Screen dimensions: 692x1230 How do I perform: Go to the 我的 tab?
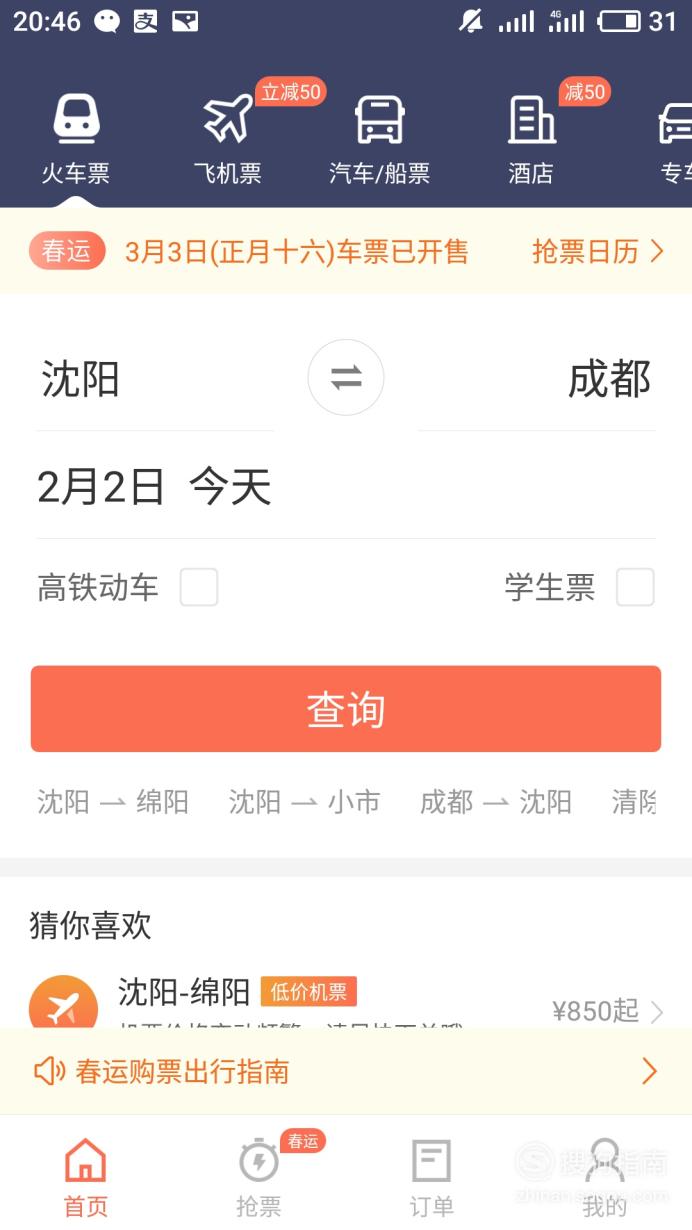point(605,1176)
